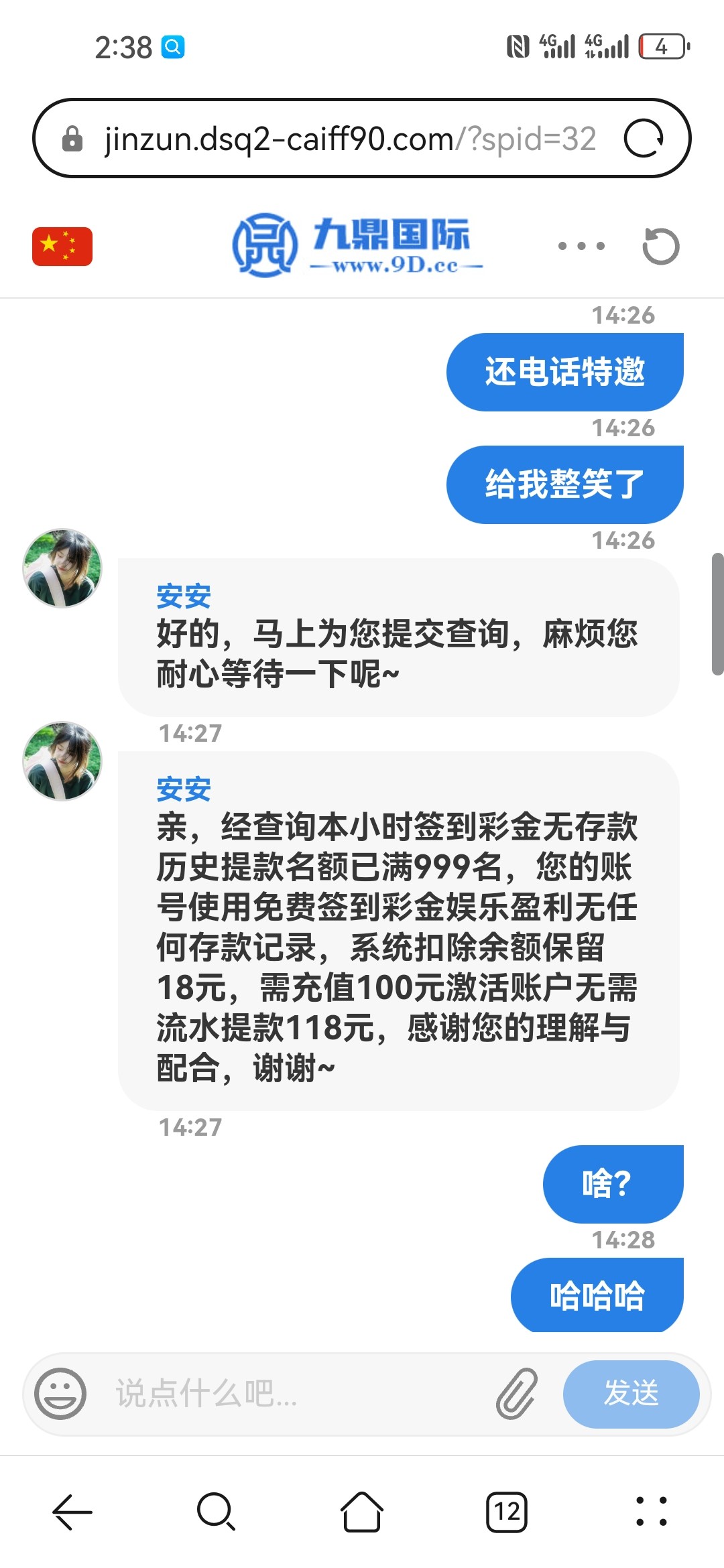Tap the browser URL address field
Image resolution: width=724 pixels, height=1568 pixels.
pyautogui.click(x=349, y=139)
